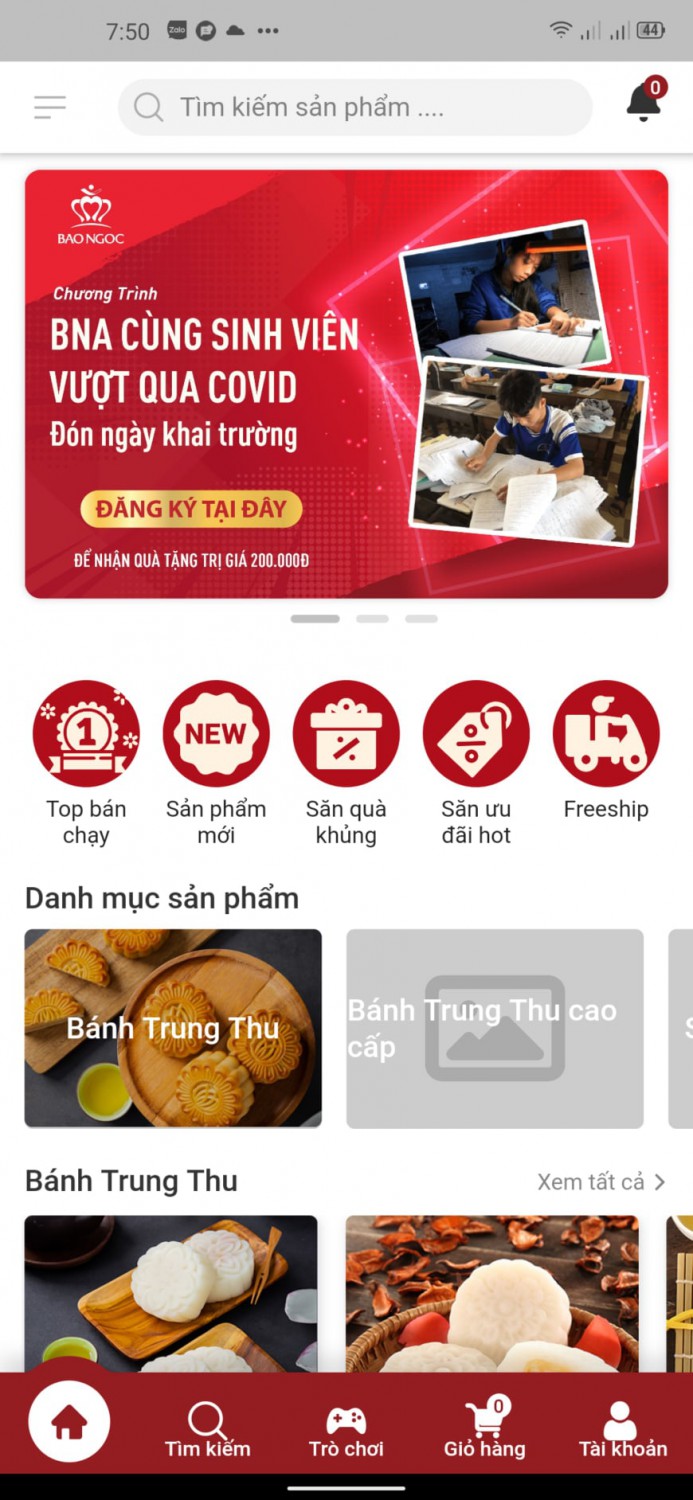Open Top bán chạy shortcut

(x=86, y=734)
